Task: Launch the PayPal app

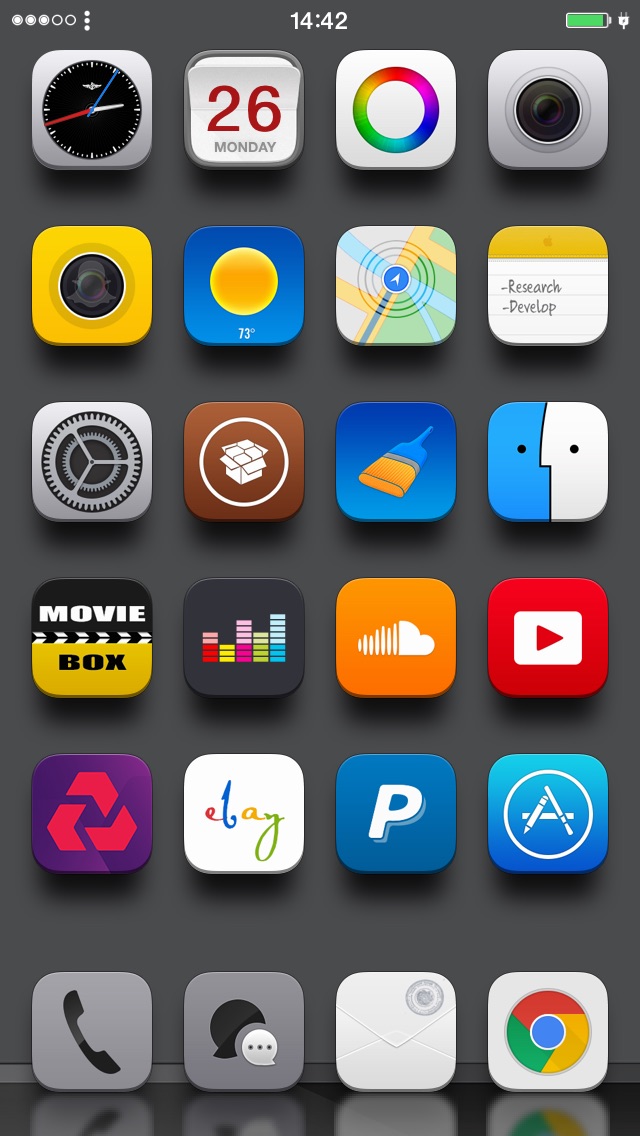Action: (x=396, y=814)
